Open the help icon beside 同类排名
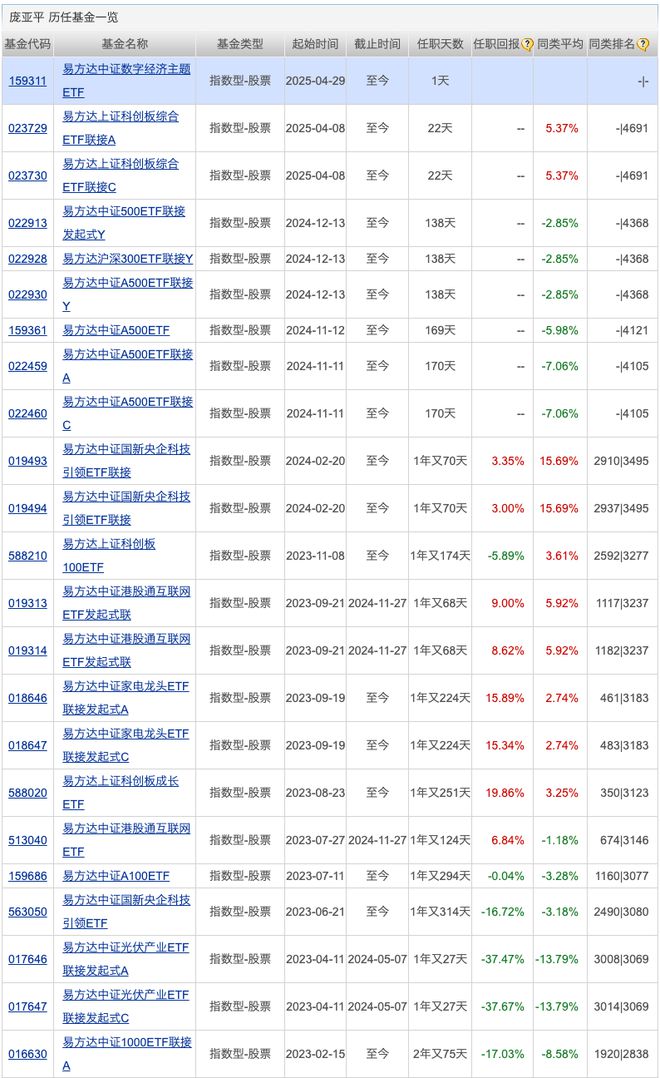 point(643,45)
